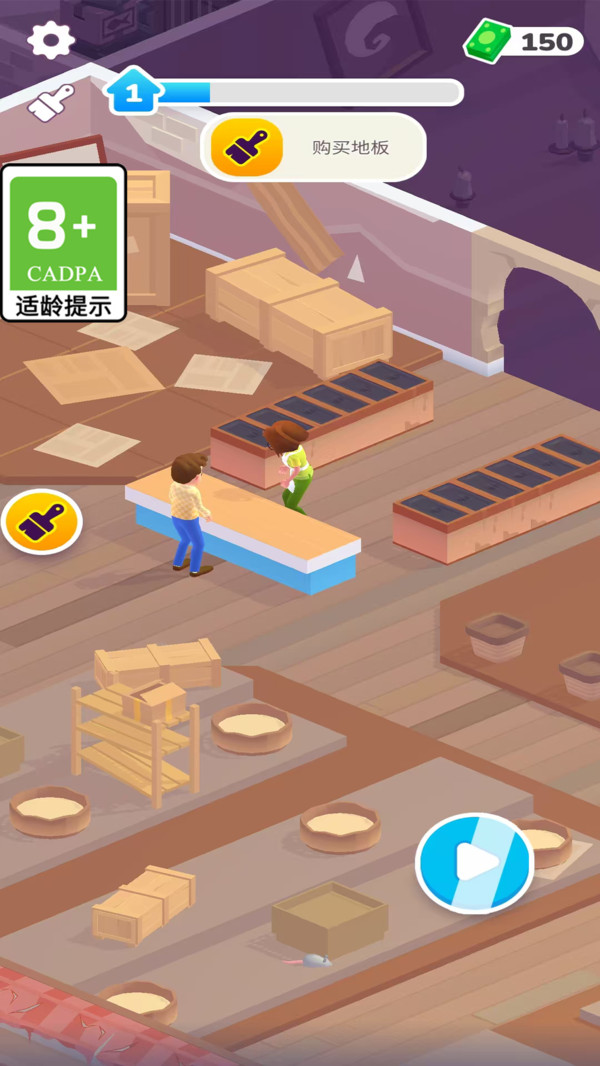Screen dimensions: 600x1066
Task: Open the CADPA 8+ age rating notice
Action: pyautogui.click(x=64, y=243)
